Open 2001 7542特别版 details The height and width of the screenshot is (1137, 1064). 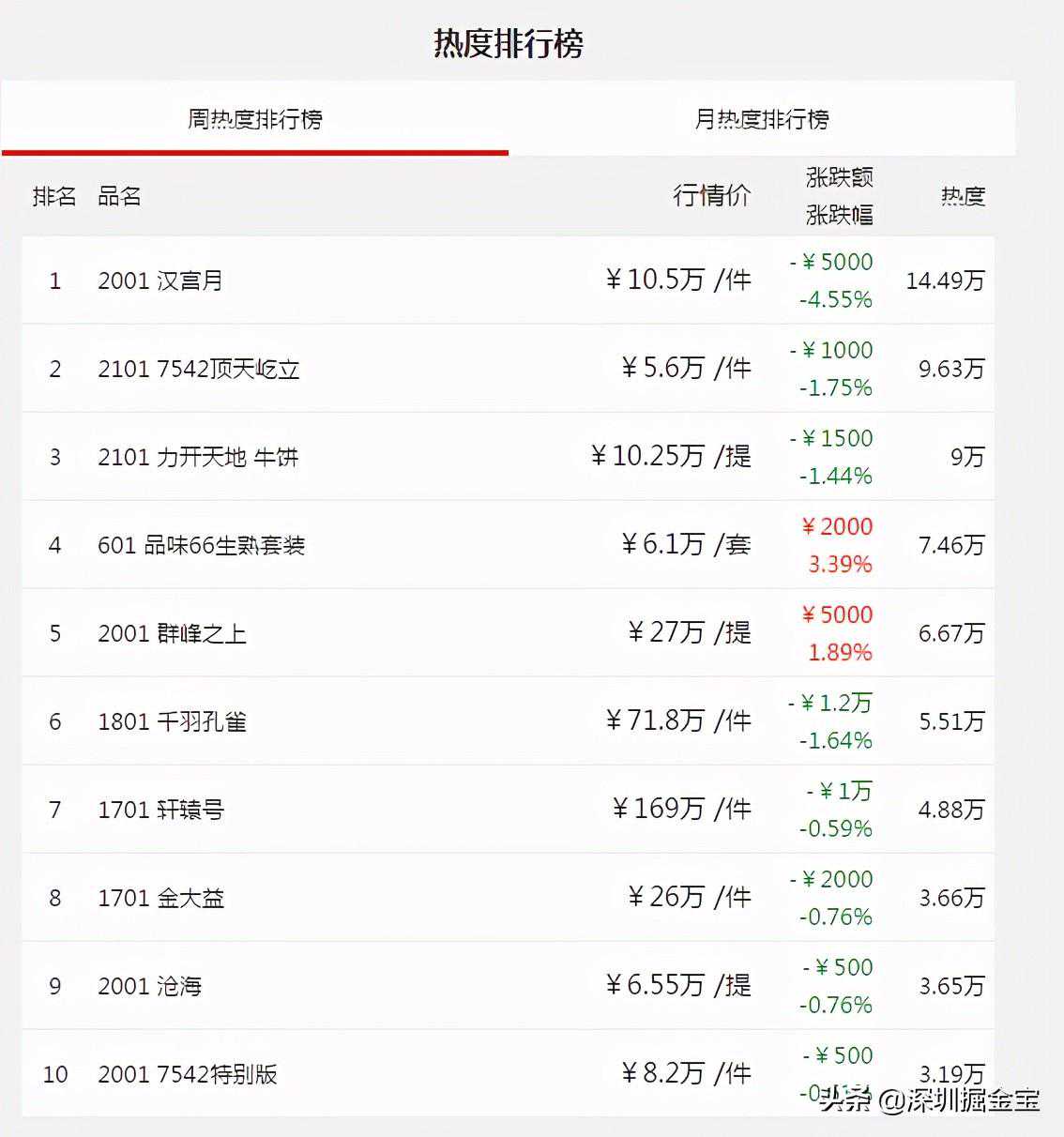coord(187,1074)
